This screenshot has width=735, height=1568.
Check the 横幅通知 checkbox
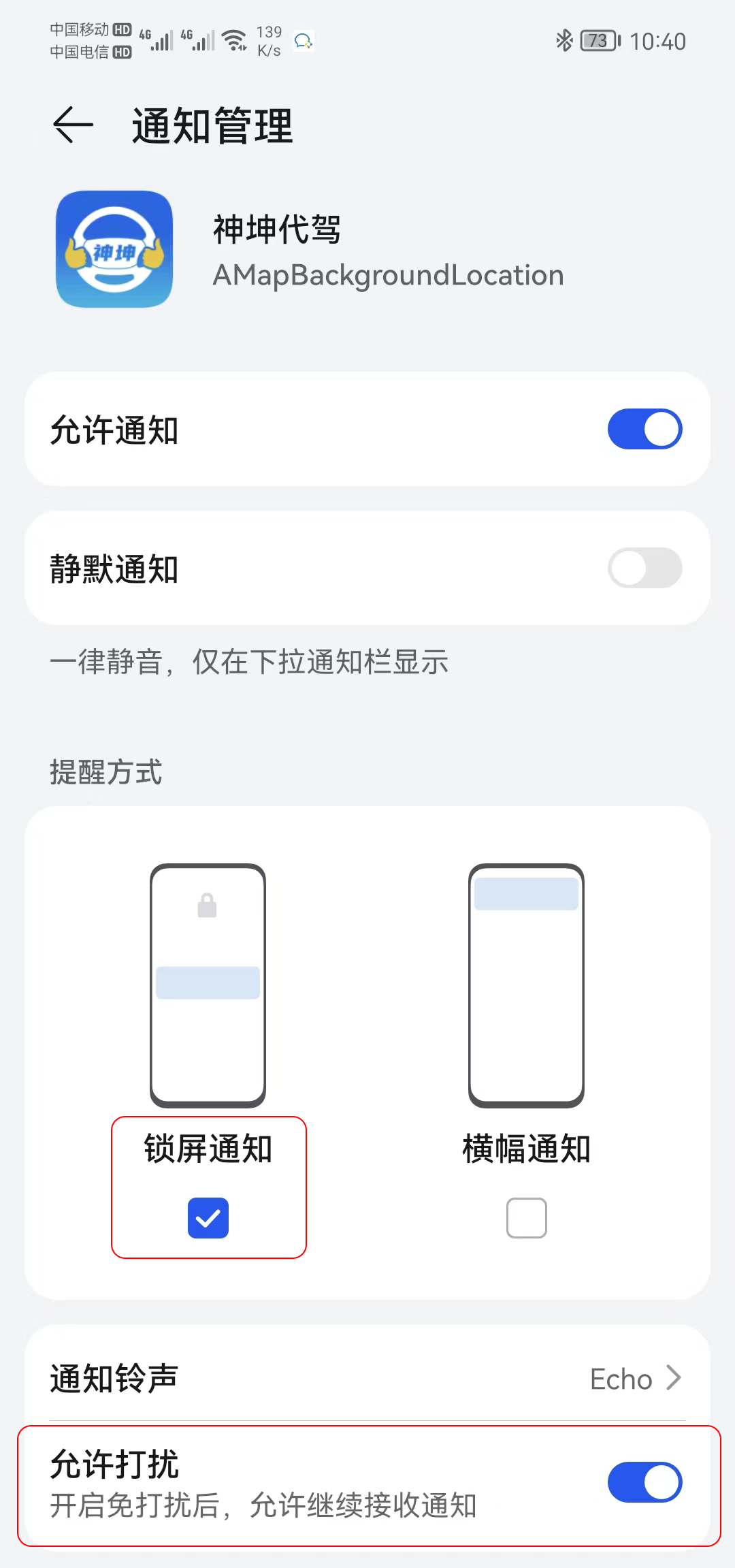[x=526, y=1217]
